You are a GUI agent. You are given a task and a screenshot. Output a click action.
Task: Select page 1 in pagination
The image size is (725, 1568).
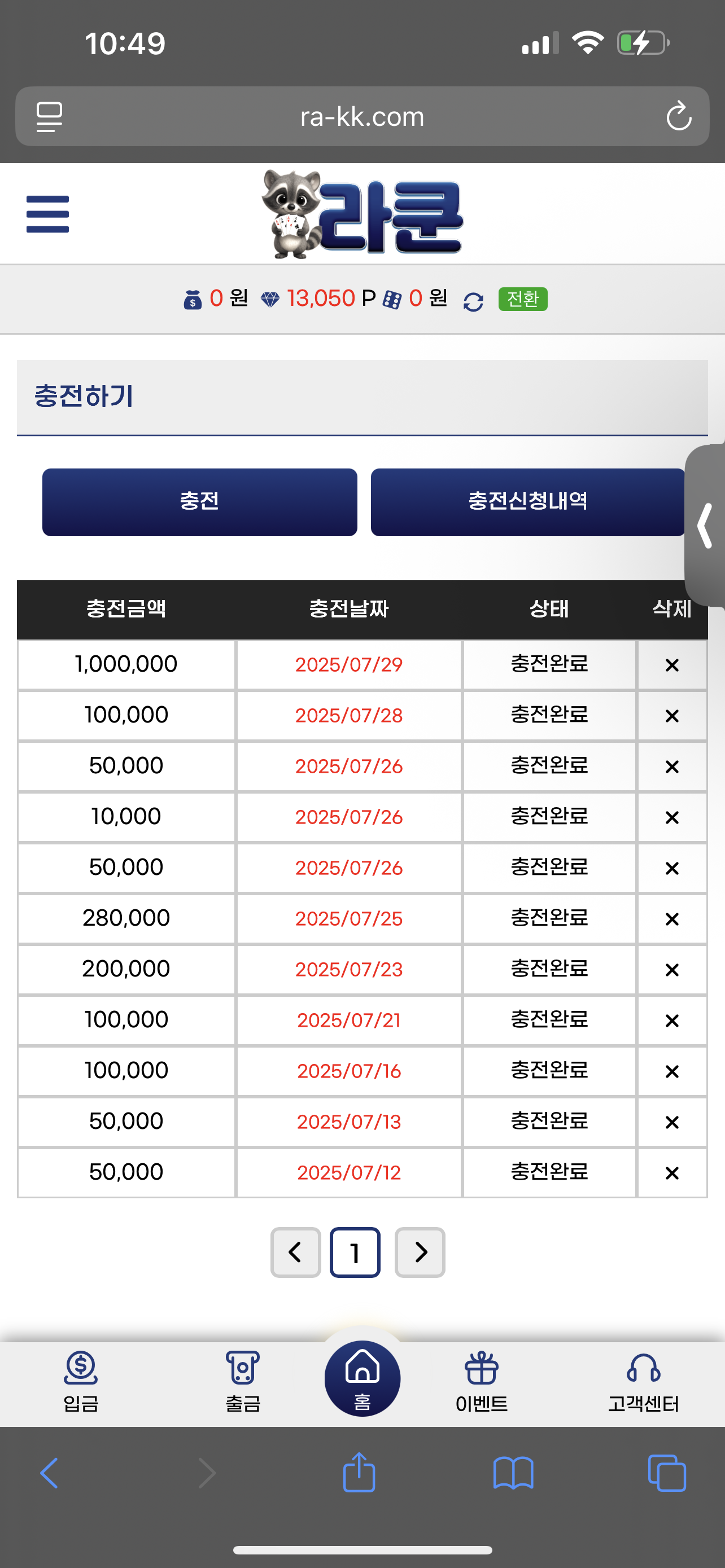pos(355,1252)
